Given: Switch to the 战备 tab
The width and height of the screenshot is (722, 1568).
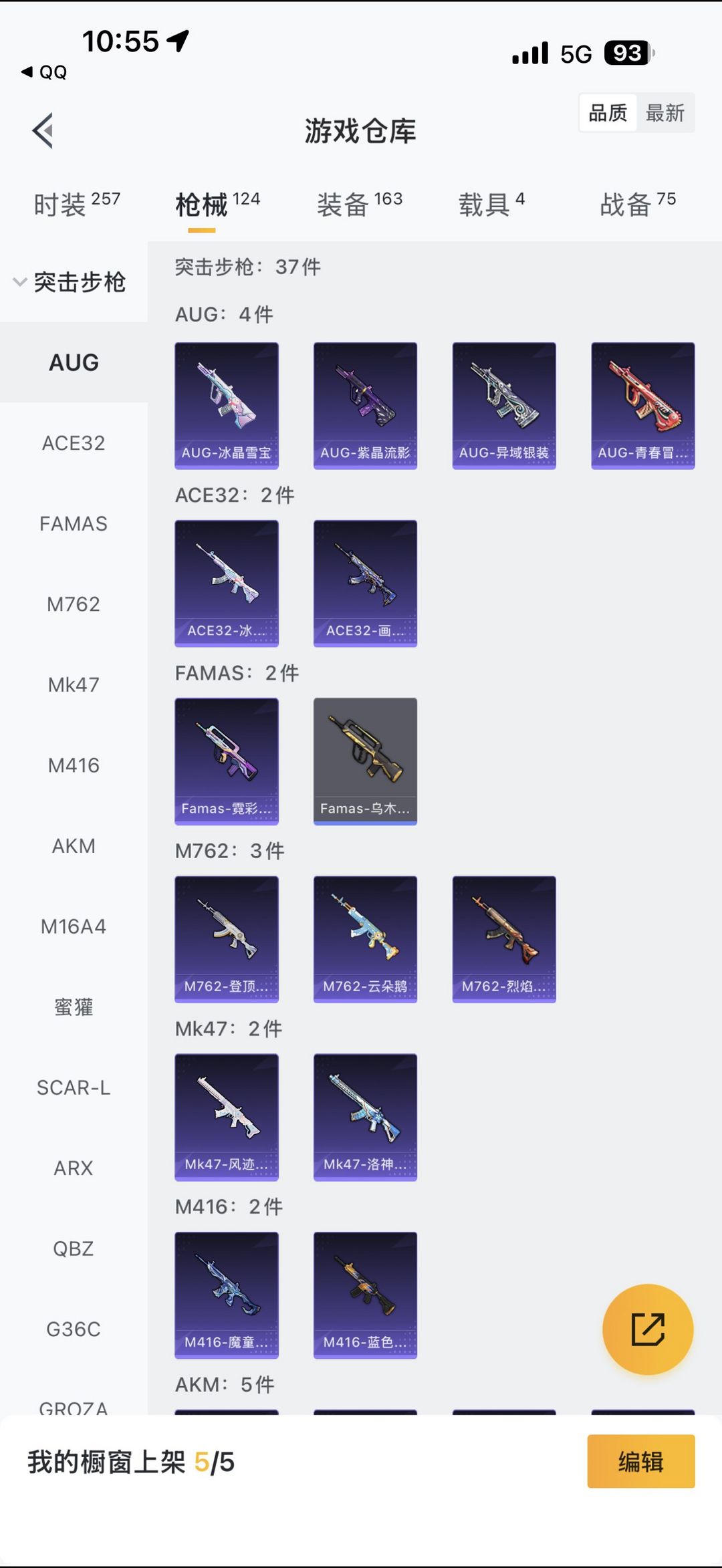Looking at the screenshot, I should click(637, 204).
